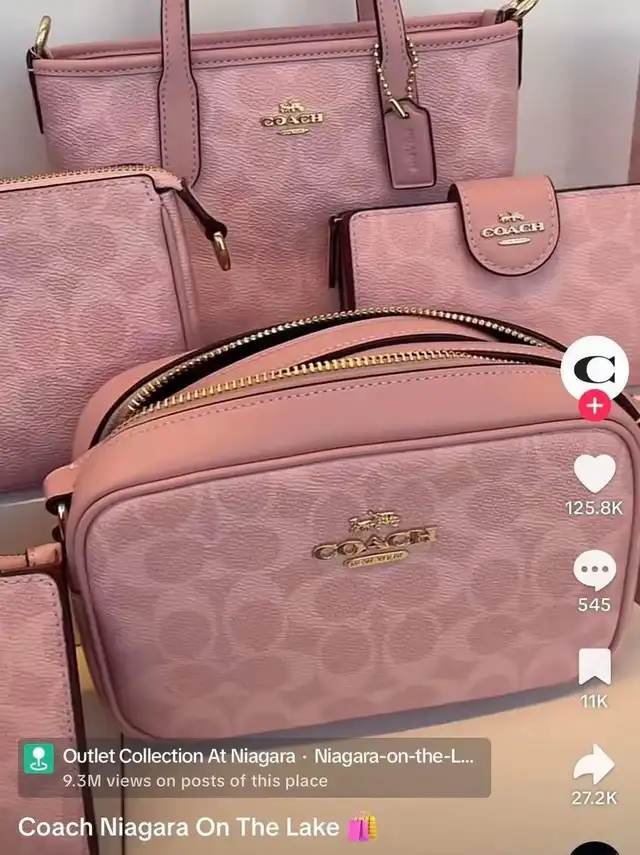The height and width of the screenshot is (855, 640).
Task: Like this video with the heart
Action: coord(594,473)
